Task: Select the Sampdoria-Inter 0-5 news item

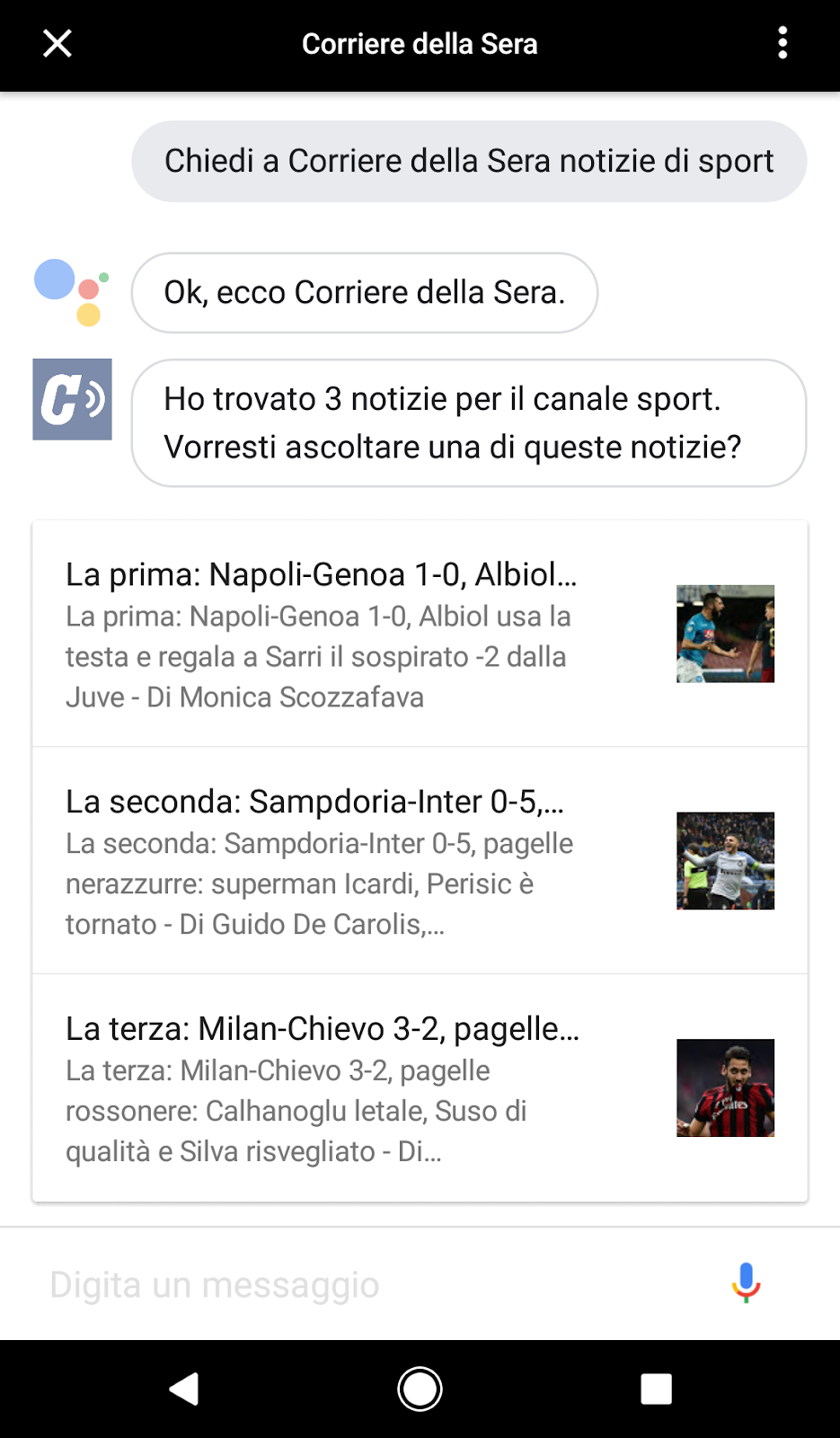Action: [420, 861]
